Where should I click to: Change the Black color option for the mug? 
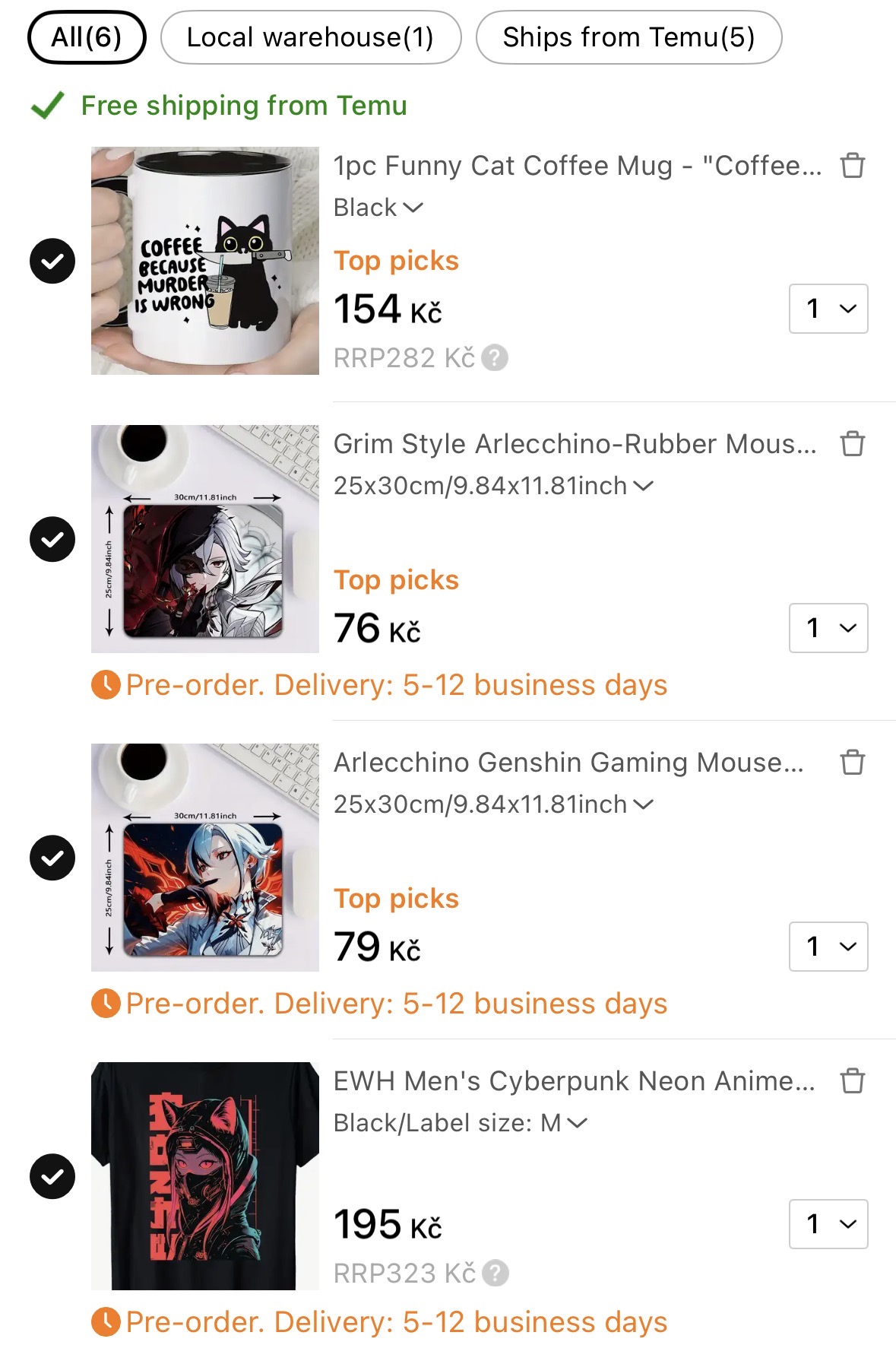click(378, 208)
